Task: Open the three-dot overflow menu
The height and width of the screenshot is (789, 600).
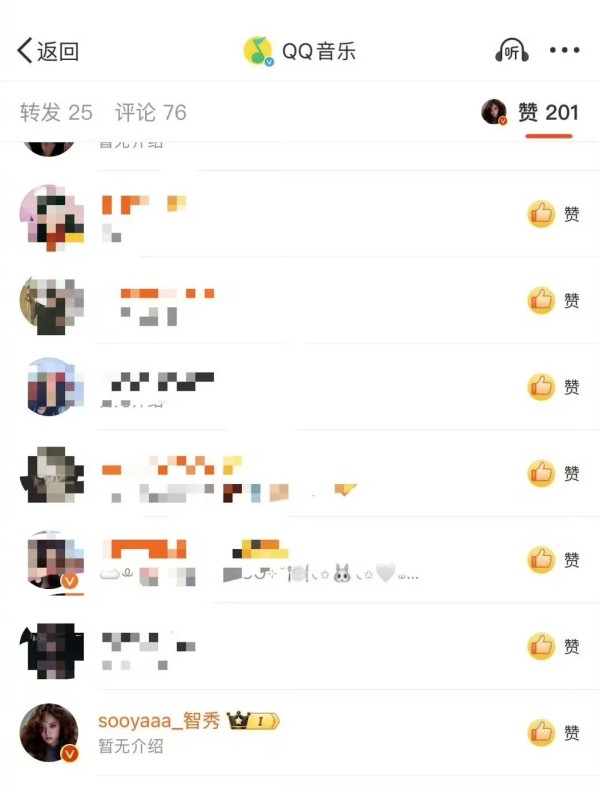Action: [x=564, y=51]
